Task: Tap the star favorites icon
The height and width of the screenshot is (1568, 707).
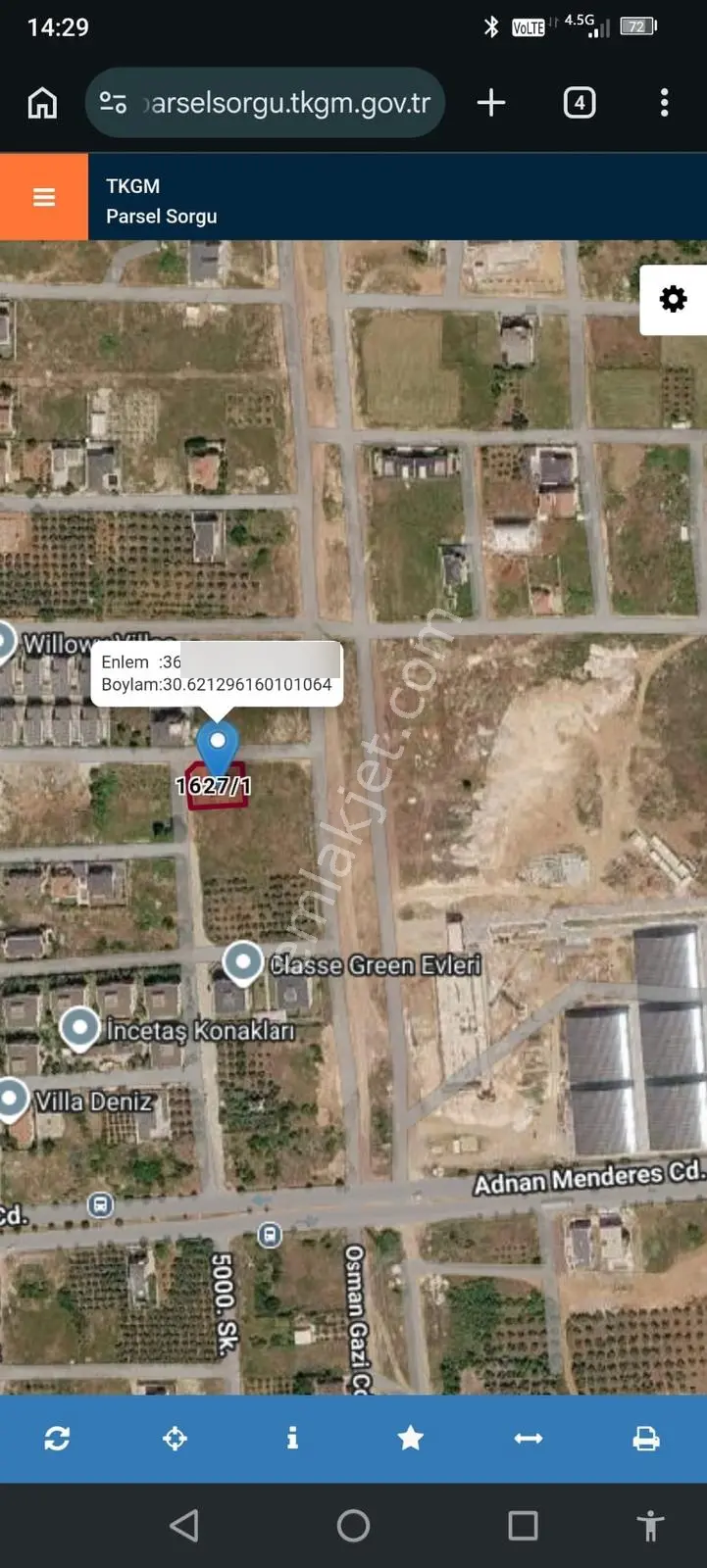Action: point(411,1438)
